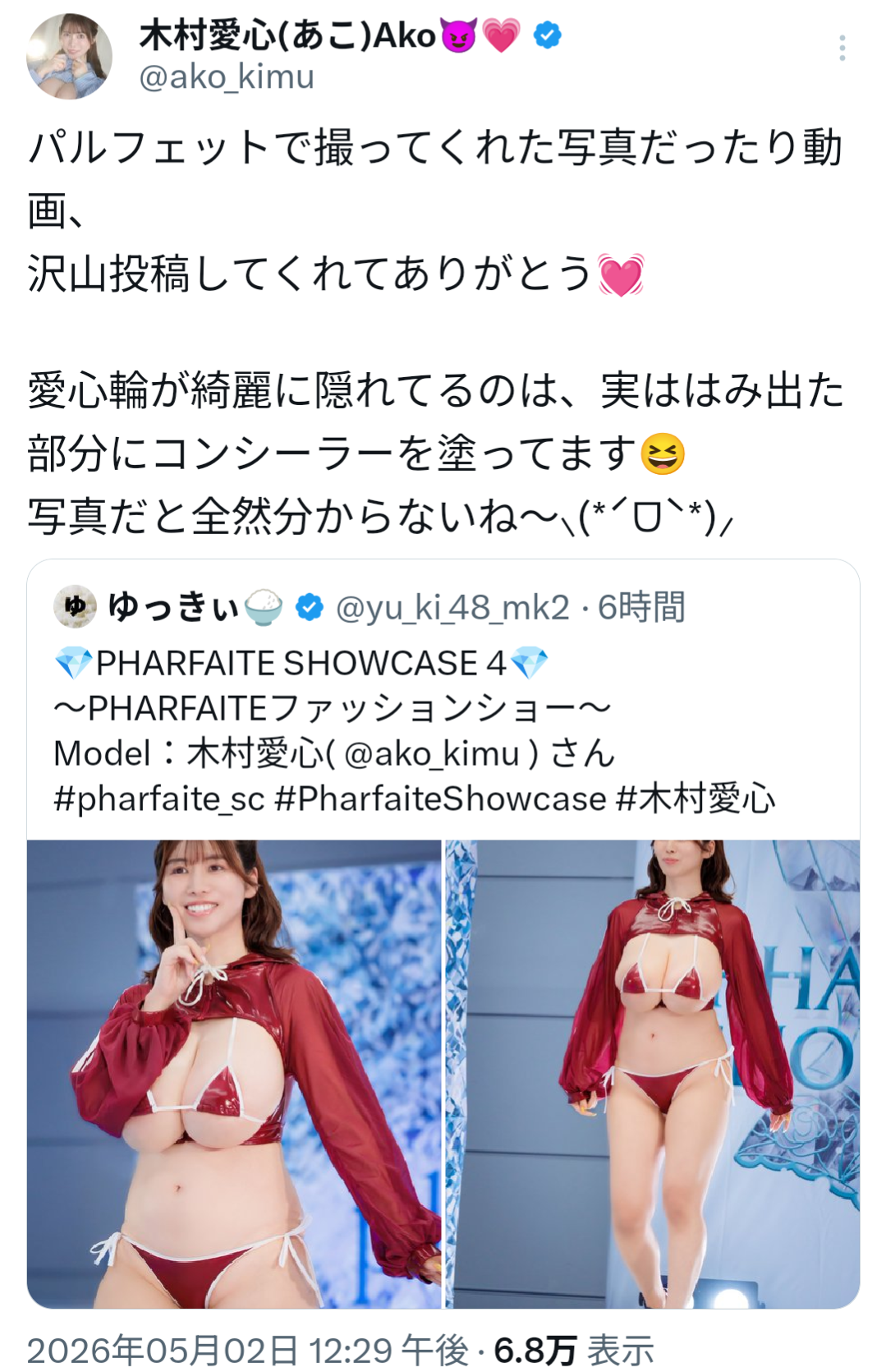Open the #PharfaiteShowcase hashtag

(440, 799)
